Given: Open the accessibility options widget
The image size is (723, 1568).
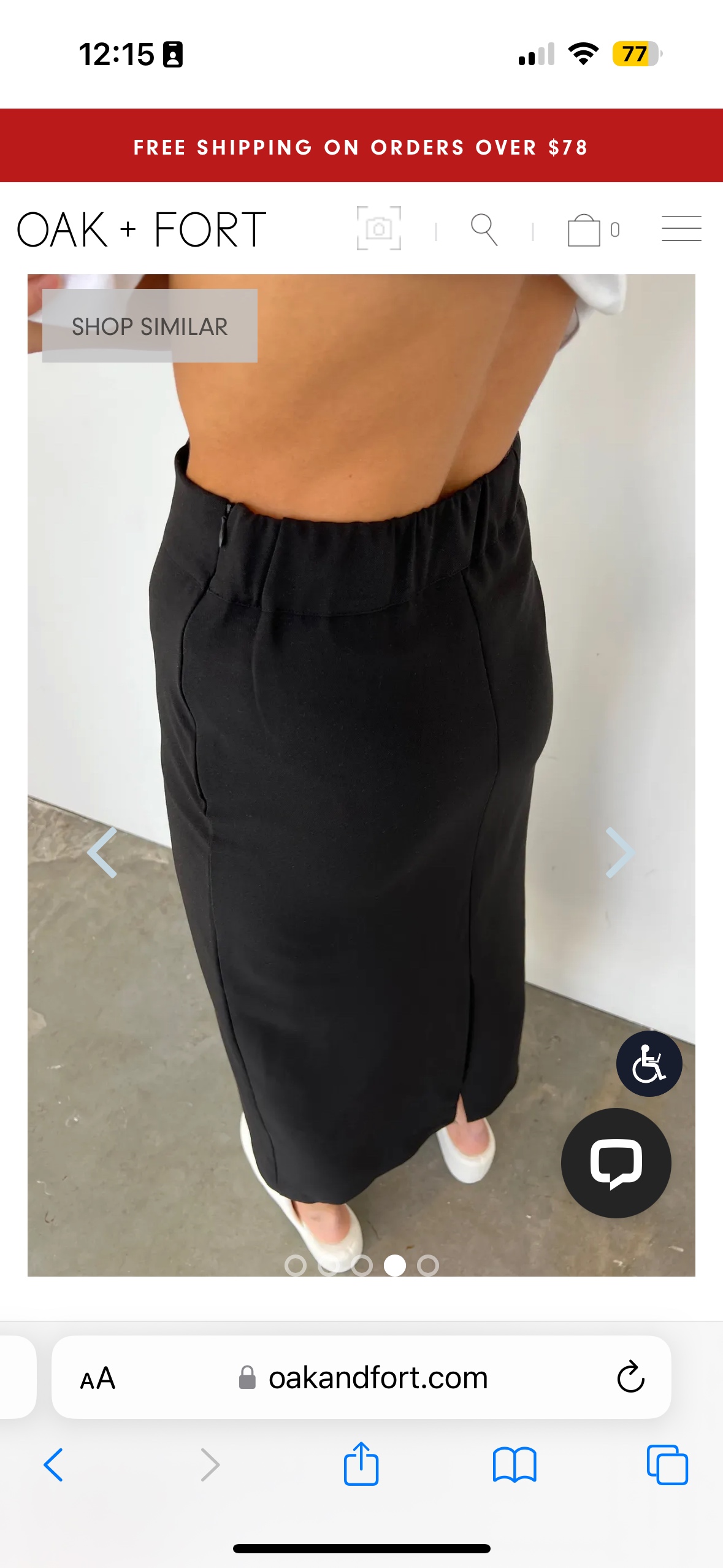Looking at the screenshot, I should [648, 1064].
